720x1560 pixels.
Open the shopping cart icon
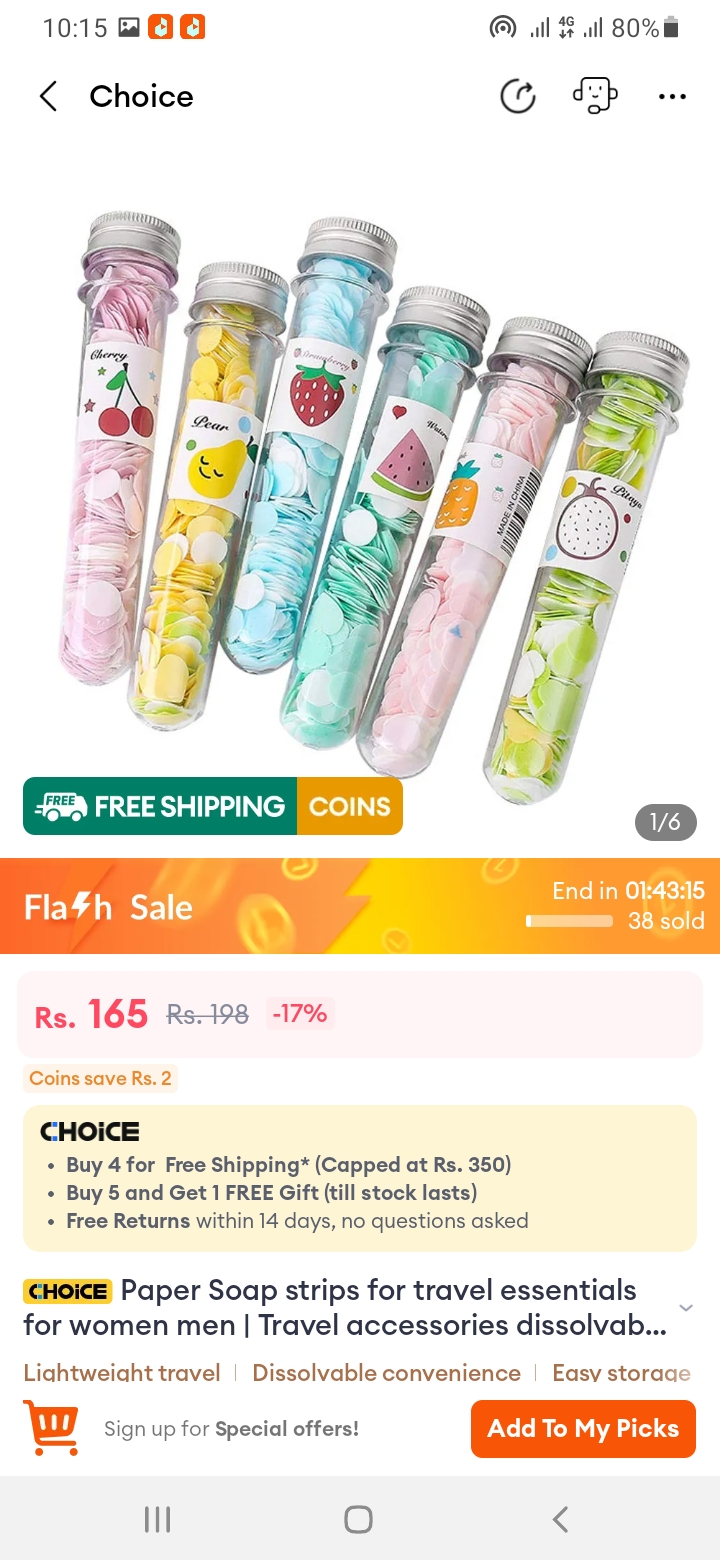pos(50,1427)
